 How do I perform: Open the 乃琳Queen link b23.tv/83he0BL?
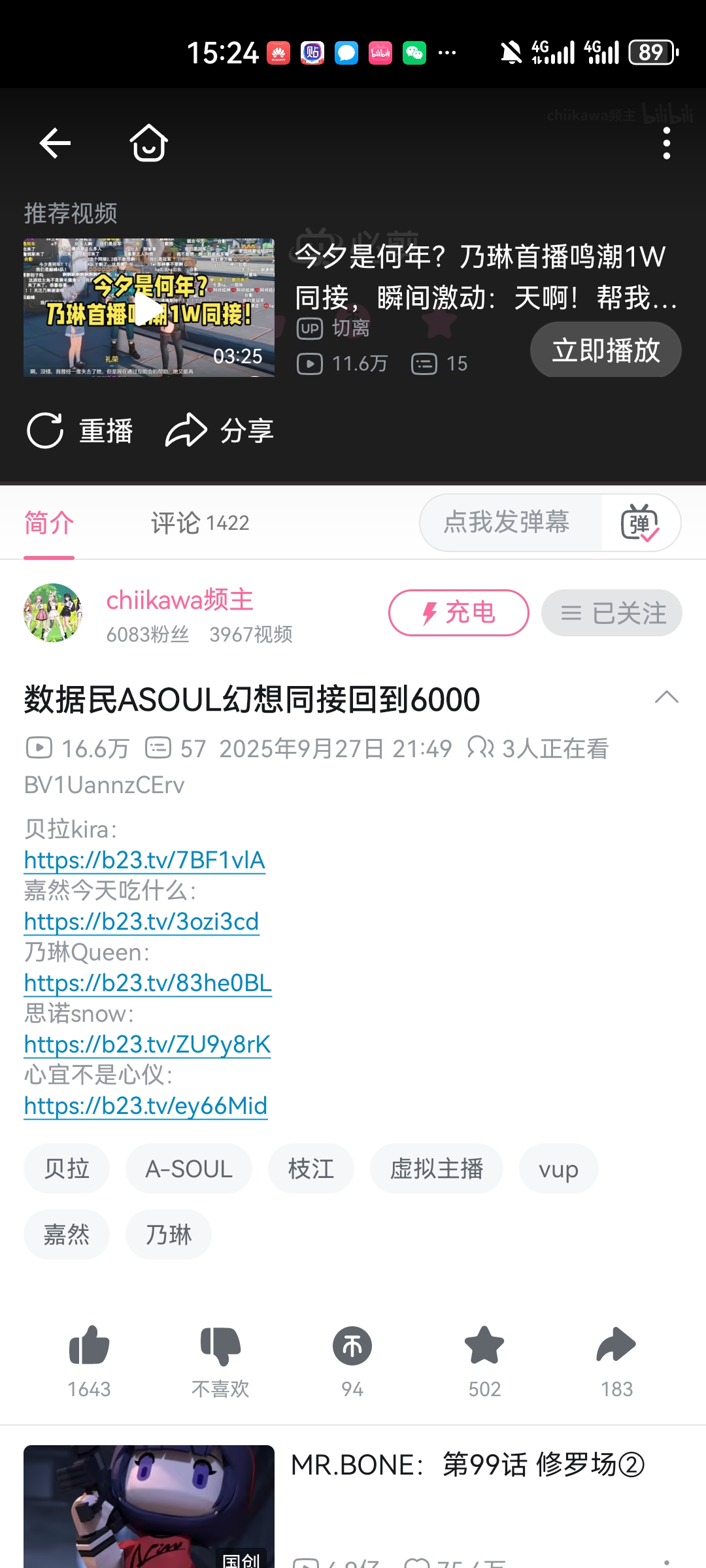[148, 983]
